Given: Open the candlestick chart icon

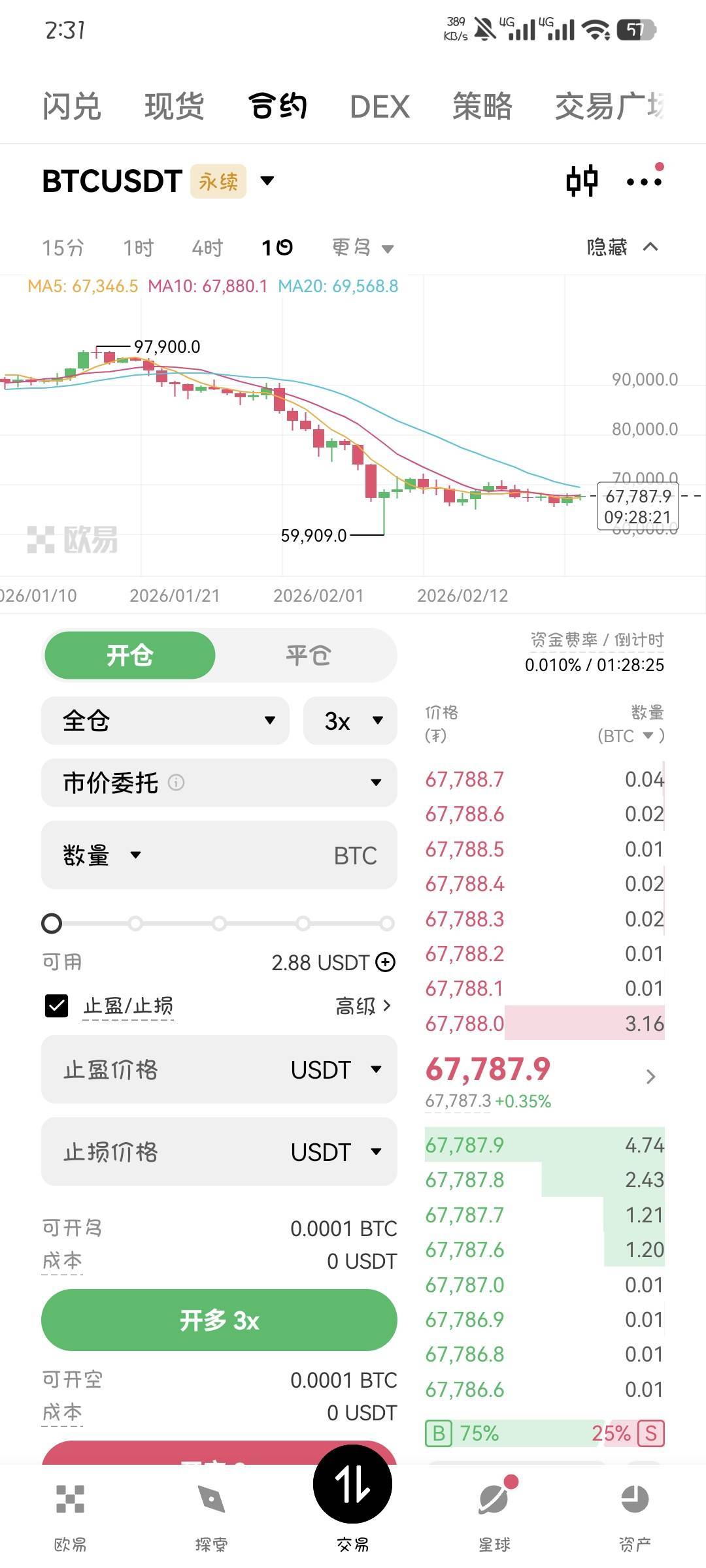Looking at the screenshot, I should pyautogui.click(x=581, y=181).
